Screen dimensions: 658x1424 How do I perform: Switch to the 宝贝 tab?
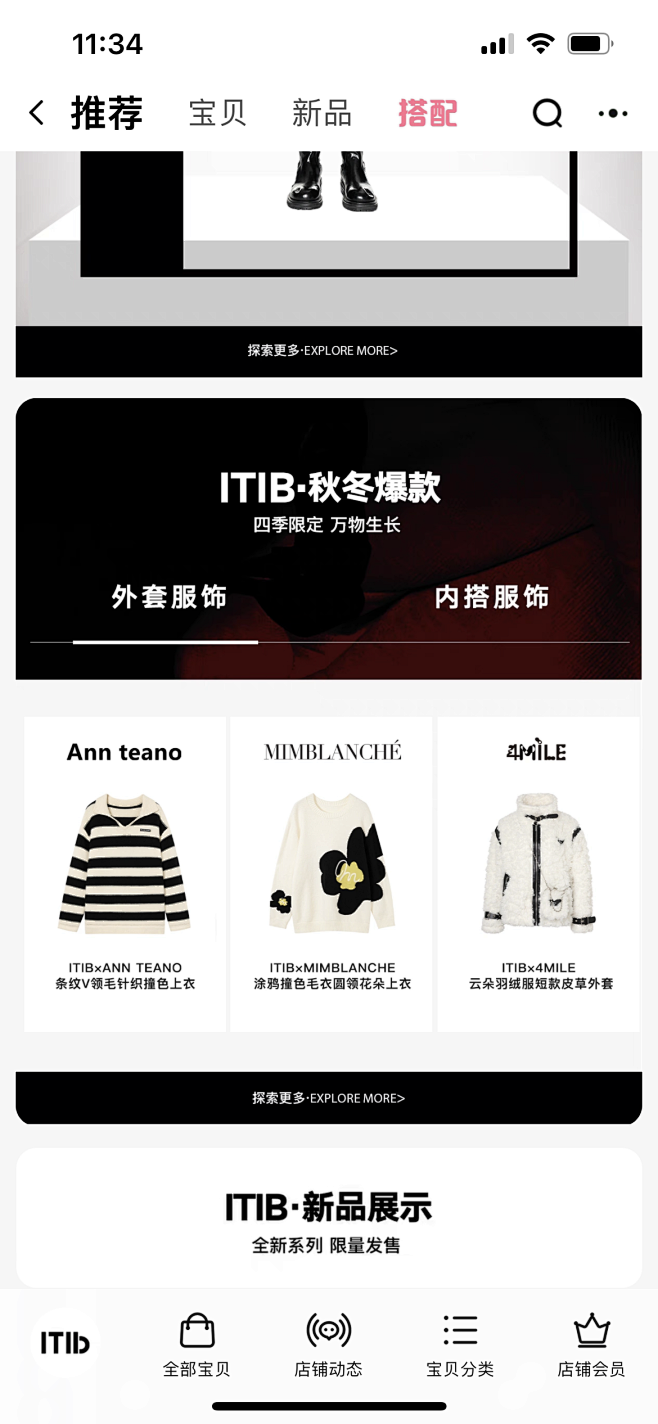pyautogui.click(x=217, y=113)
